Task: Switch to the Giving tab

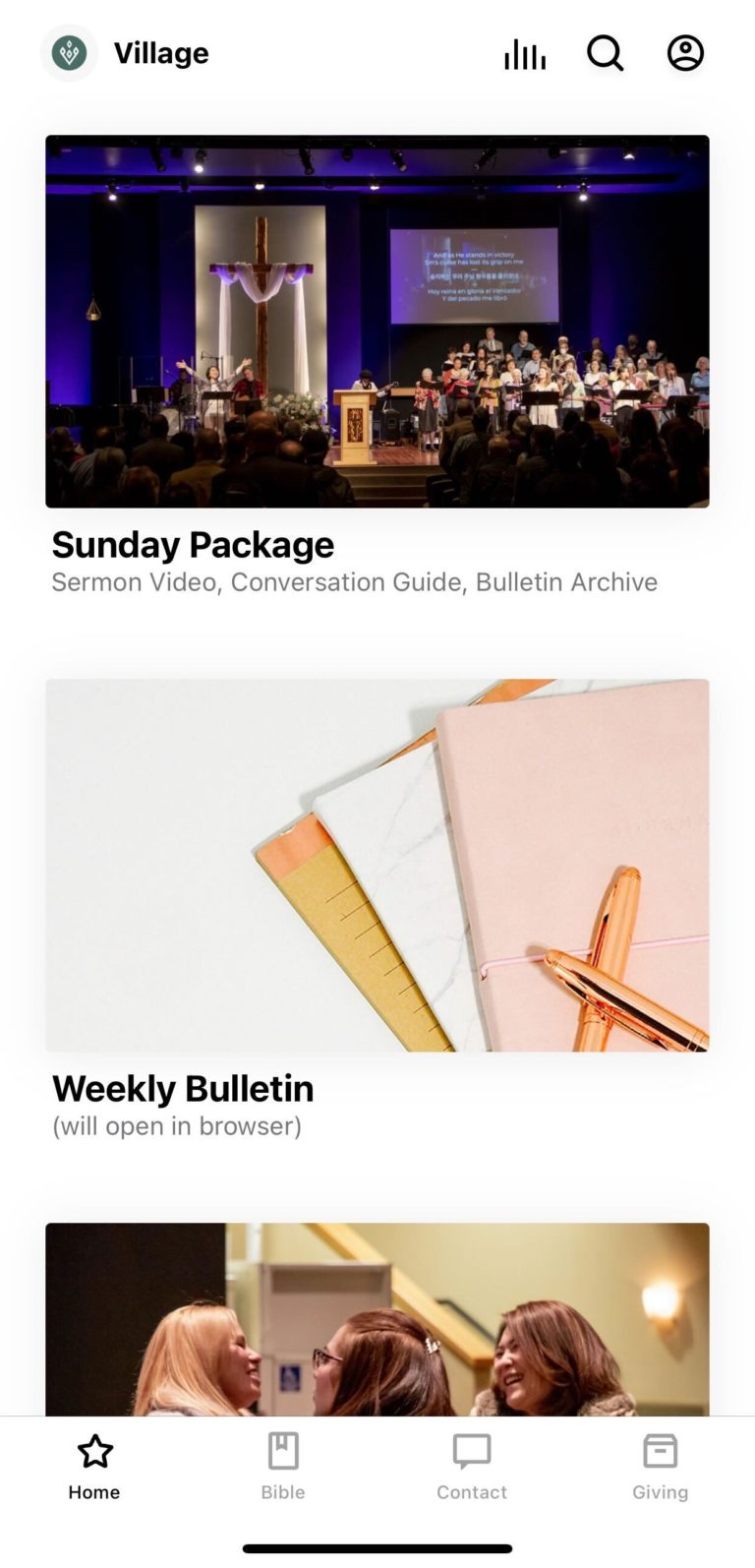Action: click(x=661, y=1467)
